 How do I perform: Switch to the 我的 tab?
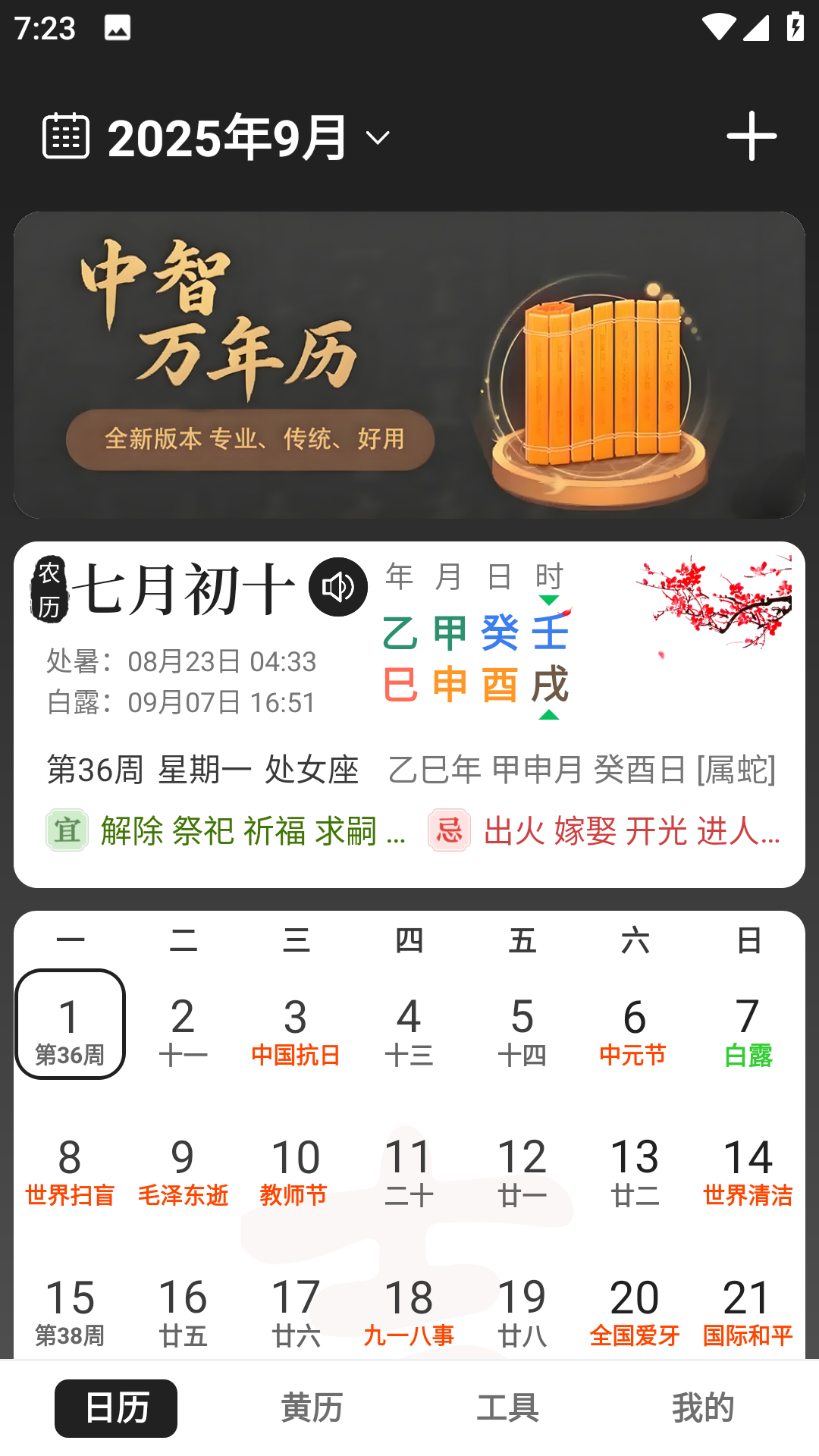coord(702,1407)
